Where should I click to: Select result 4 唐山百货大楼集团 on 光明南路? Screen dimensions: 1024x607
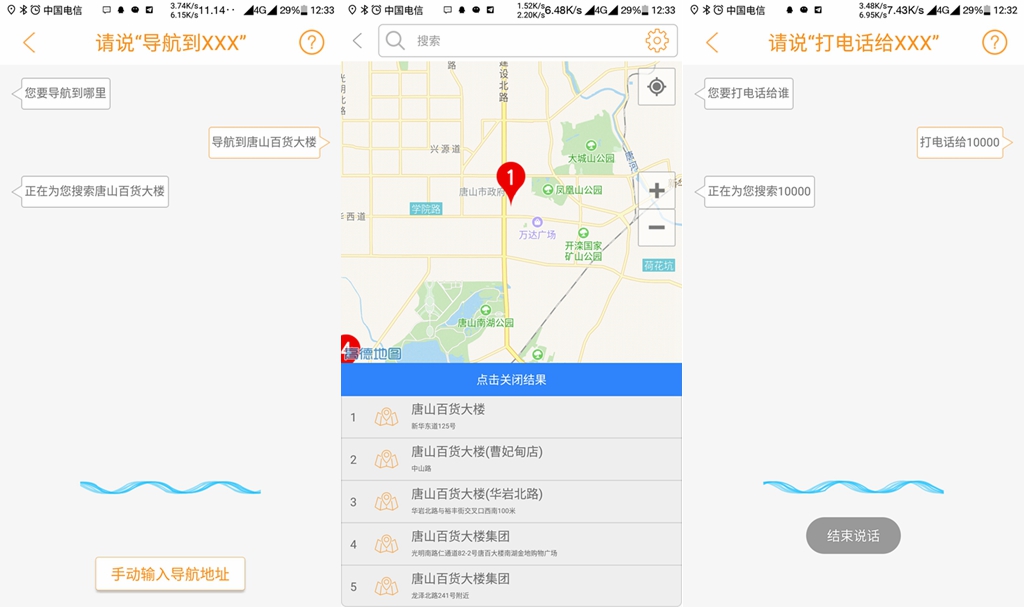tap(511, 544)
